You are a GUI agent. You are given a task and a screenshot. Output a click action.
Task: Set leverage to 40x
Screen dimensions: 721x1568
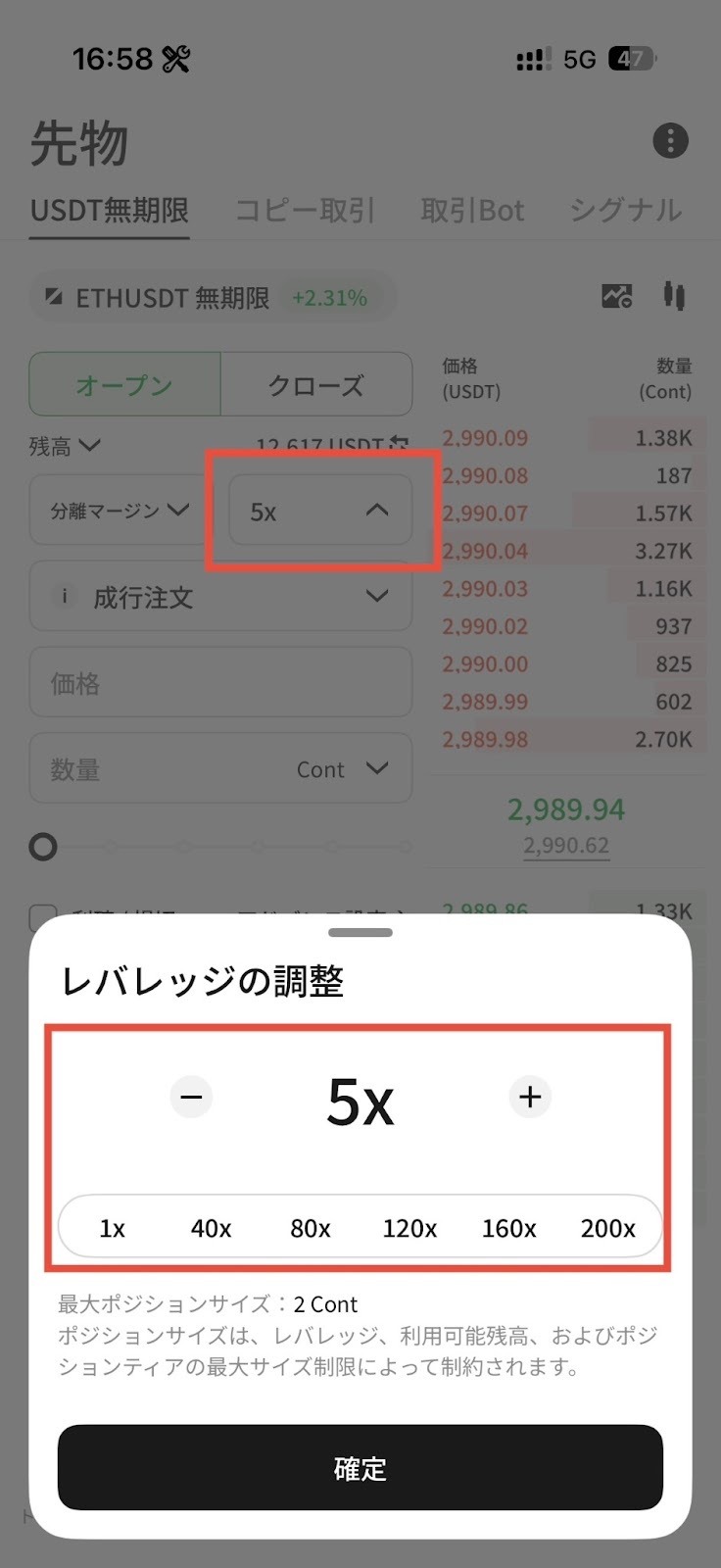211,1228
